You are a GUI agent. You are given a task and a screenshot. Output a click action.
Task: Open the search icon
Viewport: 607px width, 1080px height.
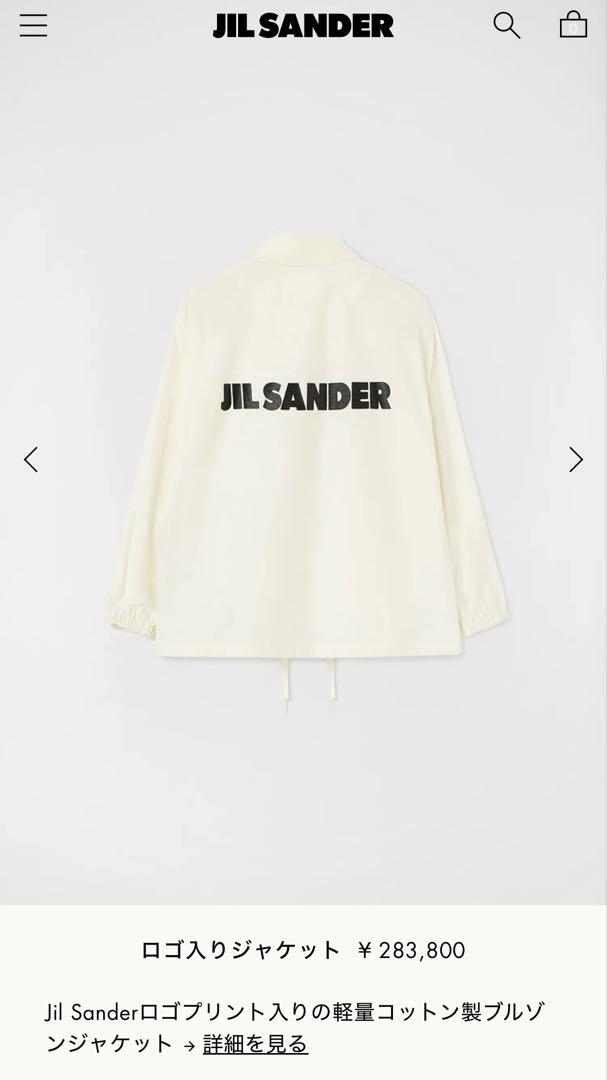[507, 25]
